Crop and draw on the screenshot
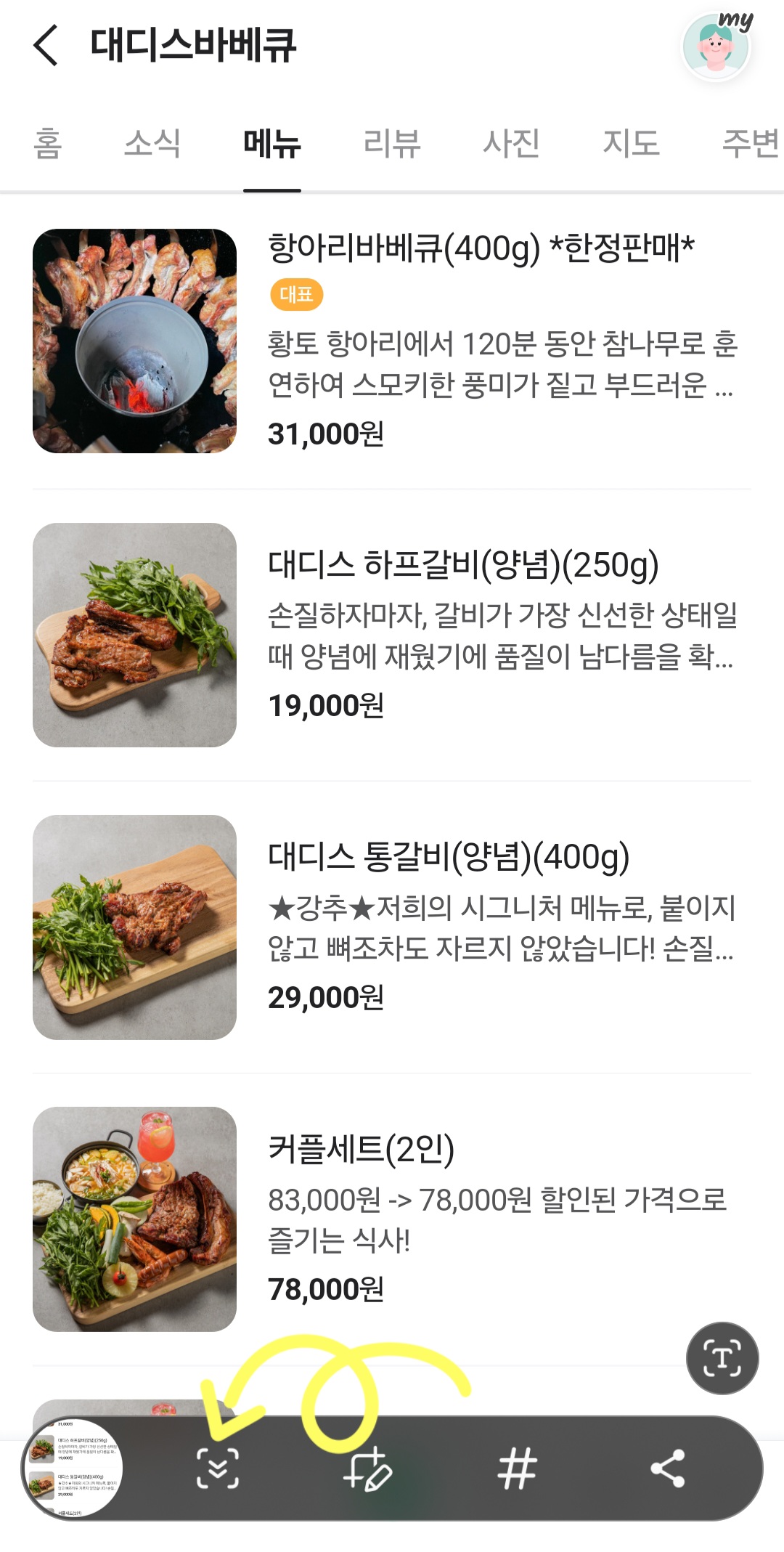The width and height of the screenshot is (784, 1552). point(368,1468)
